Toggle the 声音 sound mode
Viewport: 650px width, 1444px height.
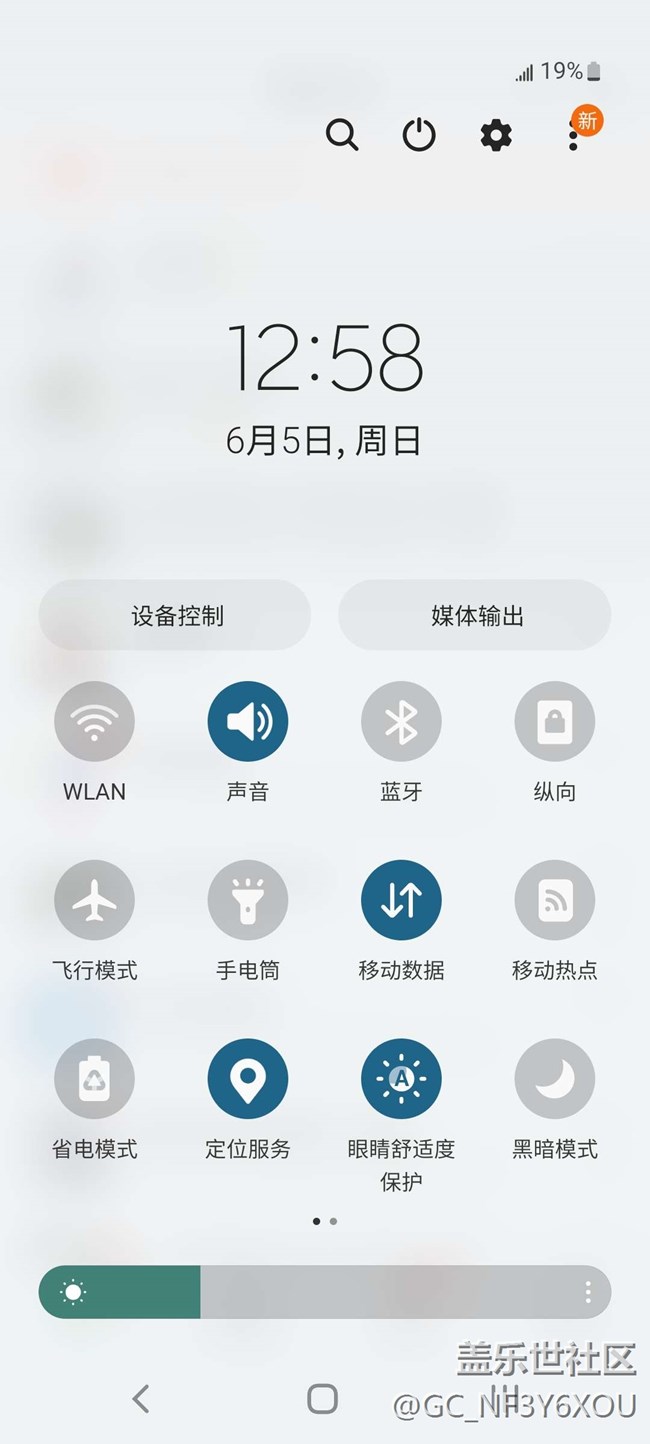[248, 721]
